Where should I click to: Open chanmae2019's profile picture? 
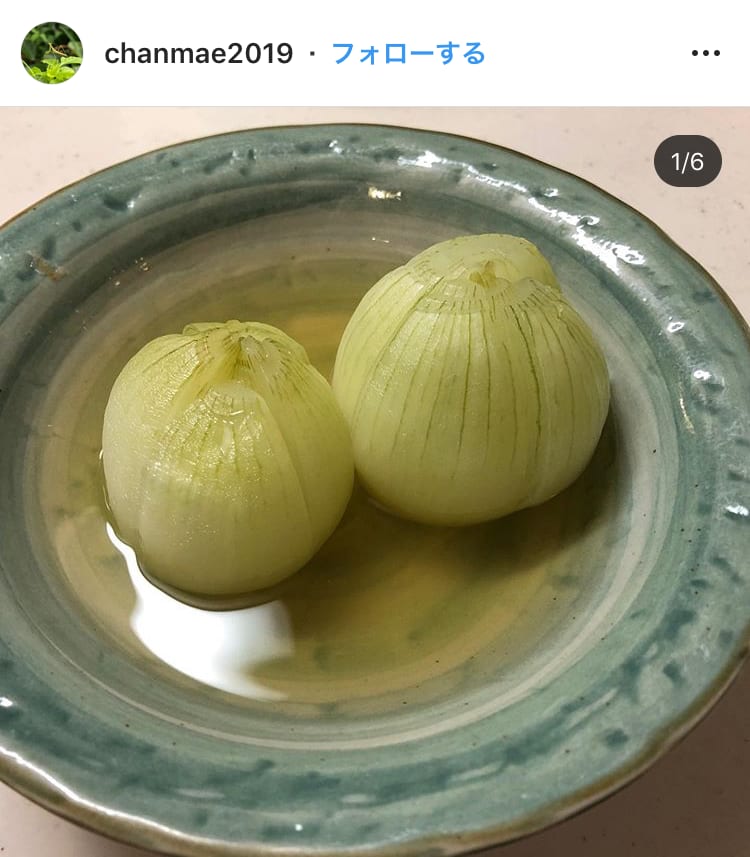coord(52,53)
